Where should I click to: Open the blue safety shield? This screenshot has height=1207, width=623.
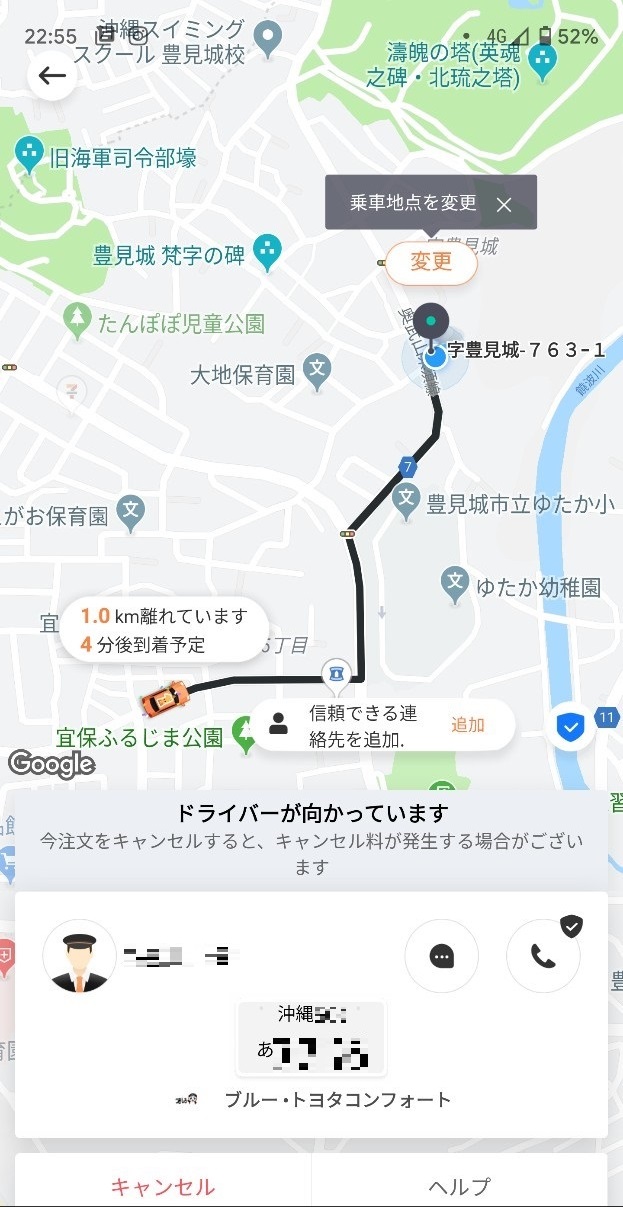point(570,728)
